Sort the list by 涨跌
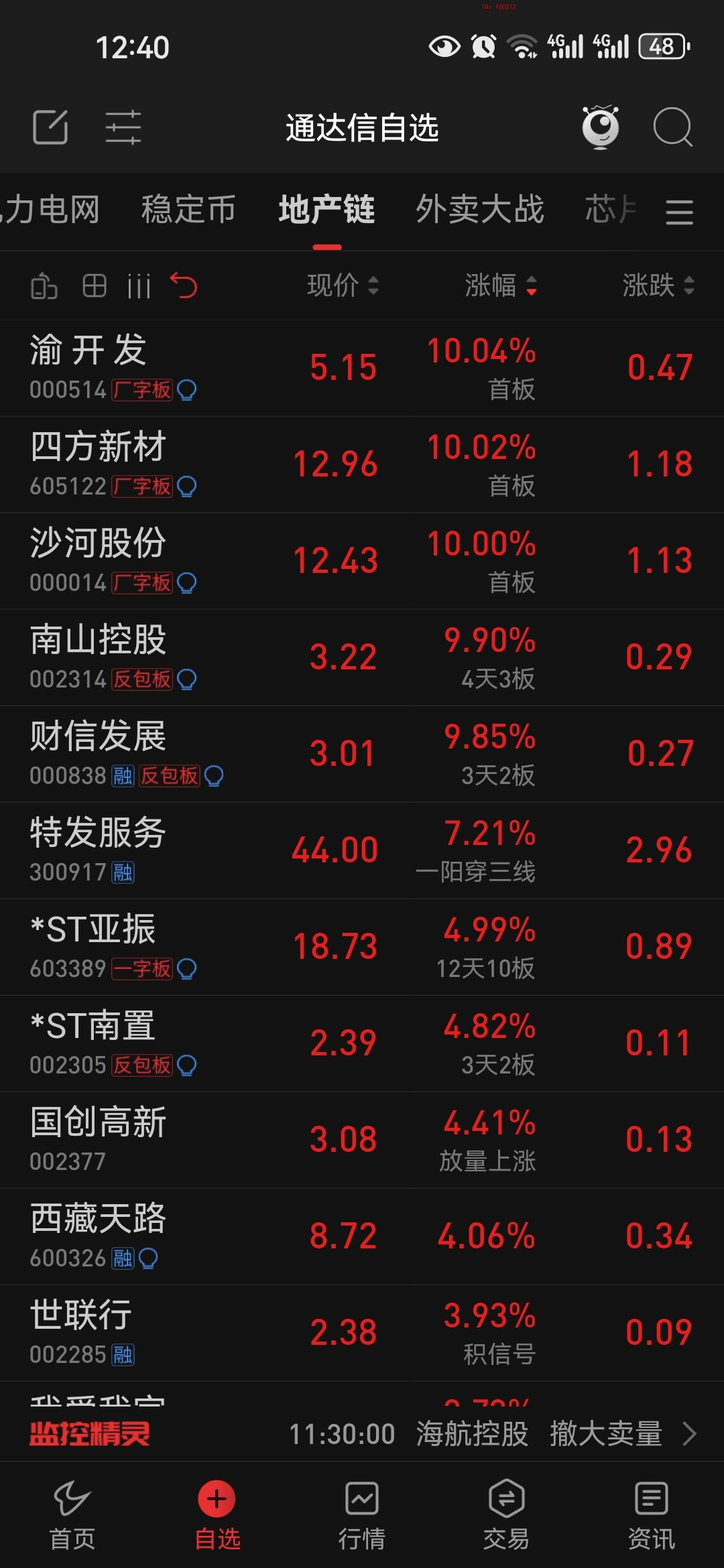The width and height of the screenshot is (724, 1568). [658, 286]
